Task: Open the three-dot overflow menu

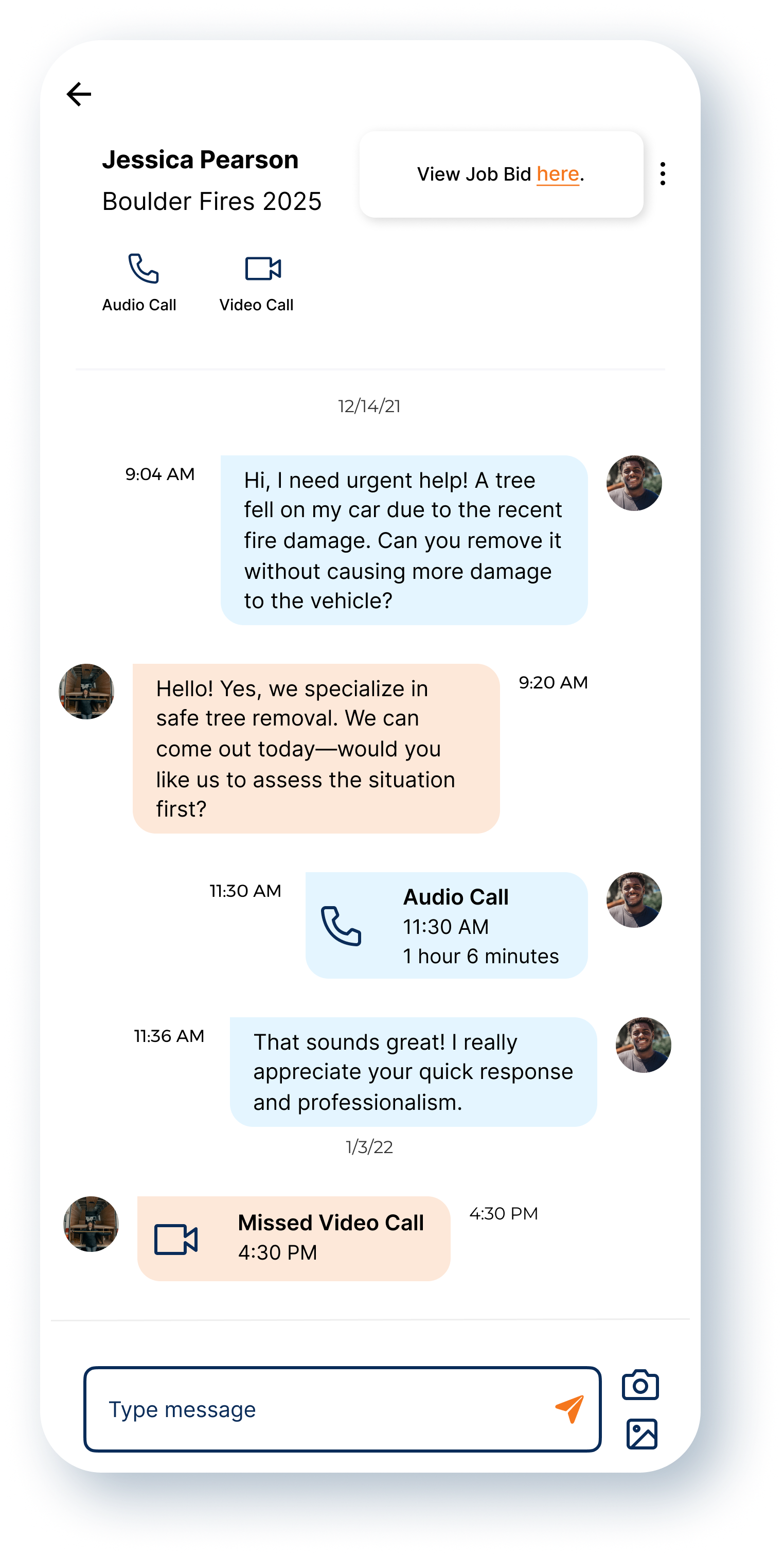Action: point(663,174)
